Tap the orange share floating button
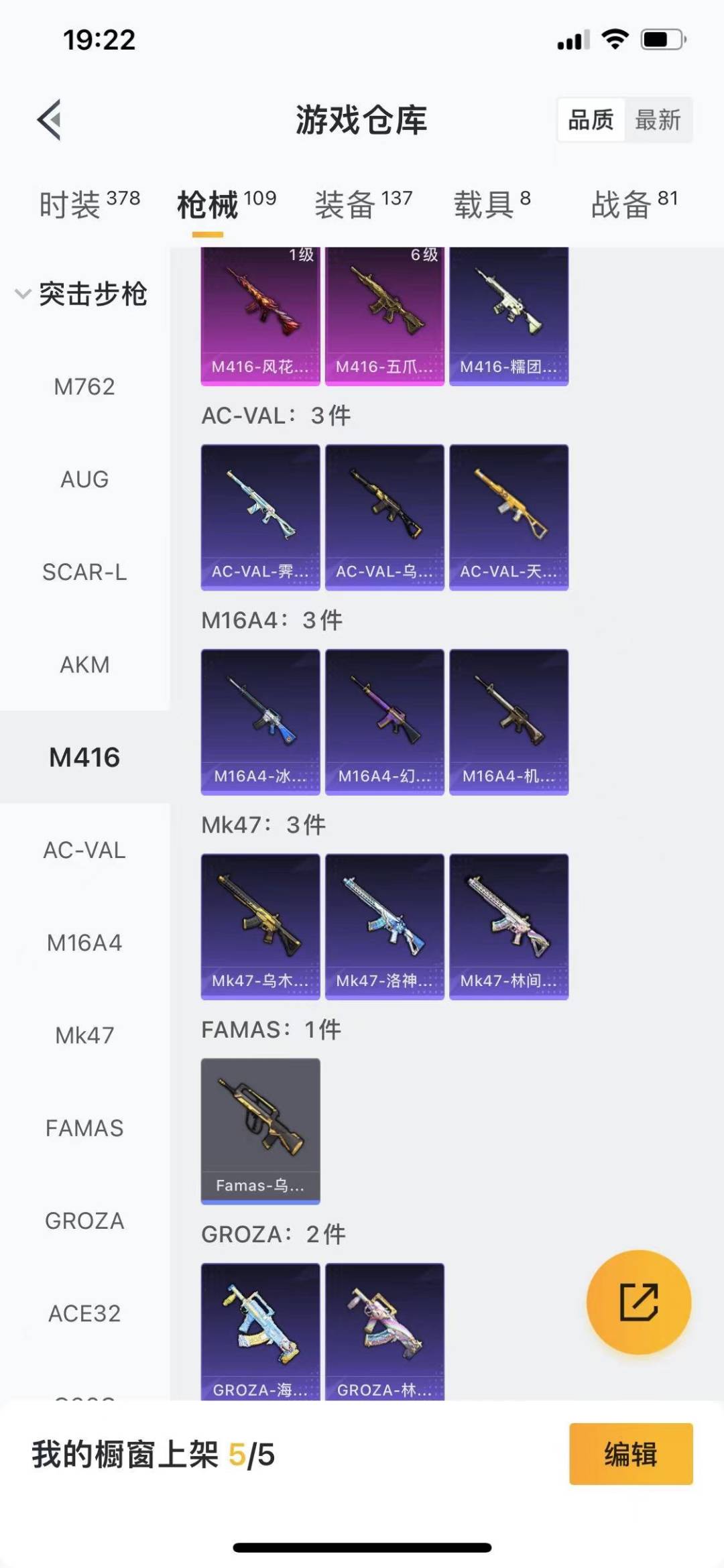Screen dimensions: 724x1568 638,1302
